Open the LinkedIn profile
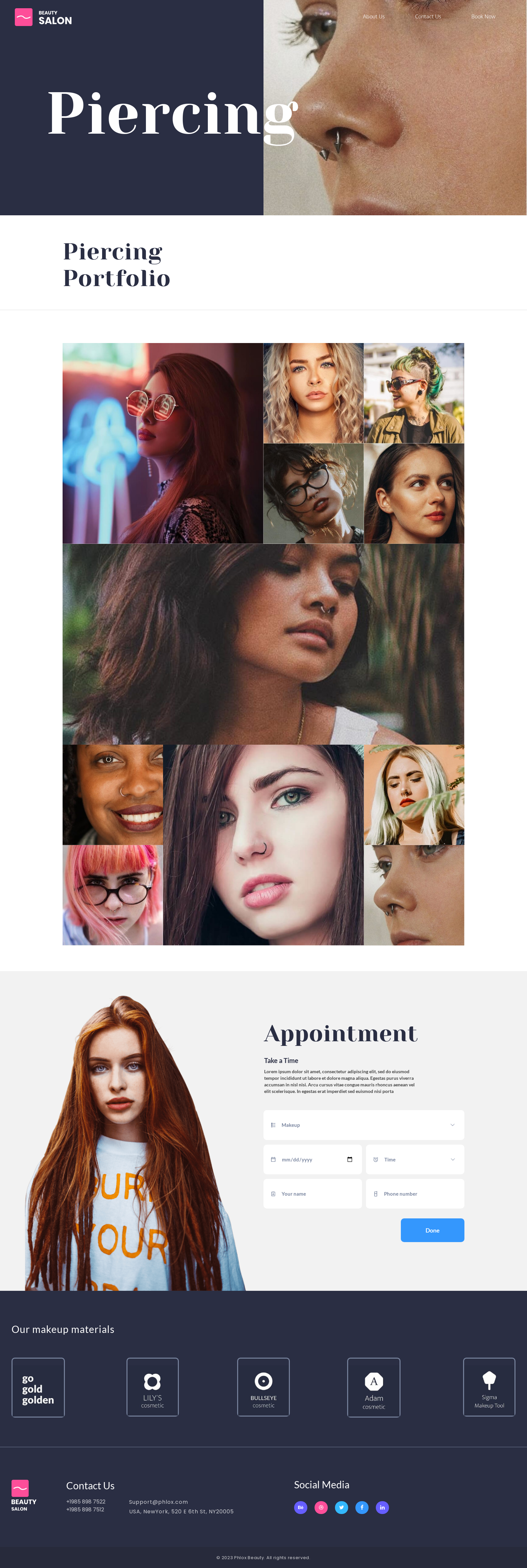 [x=382, y=1507]
